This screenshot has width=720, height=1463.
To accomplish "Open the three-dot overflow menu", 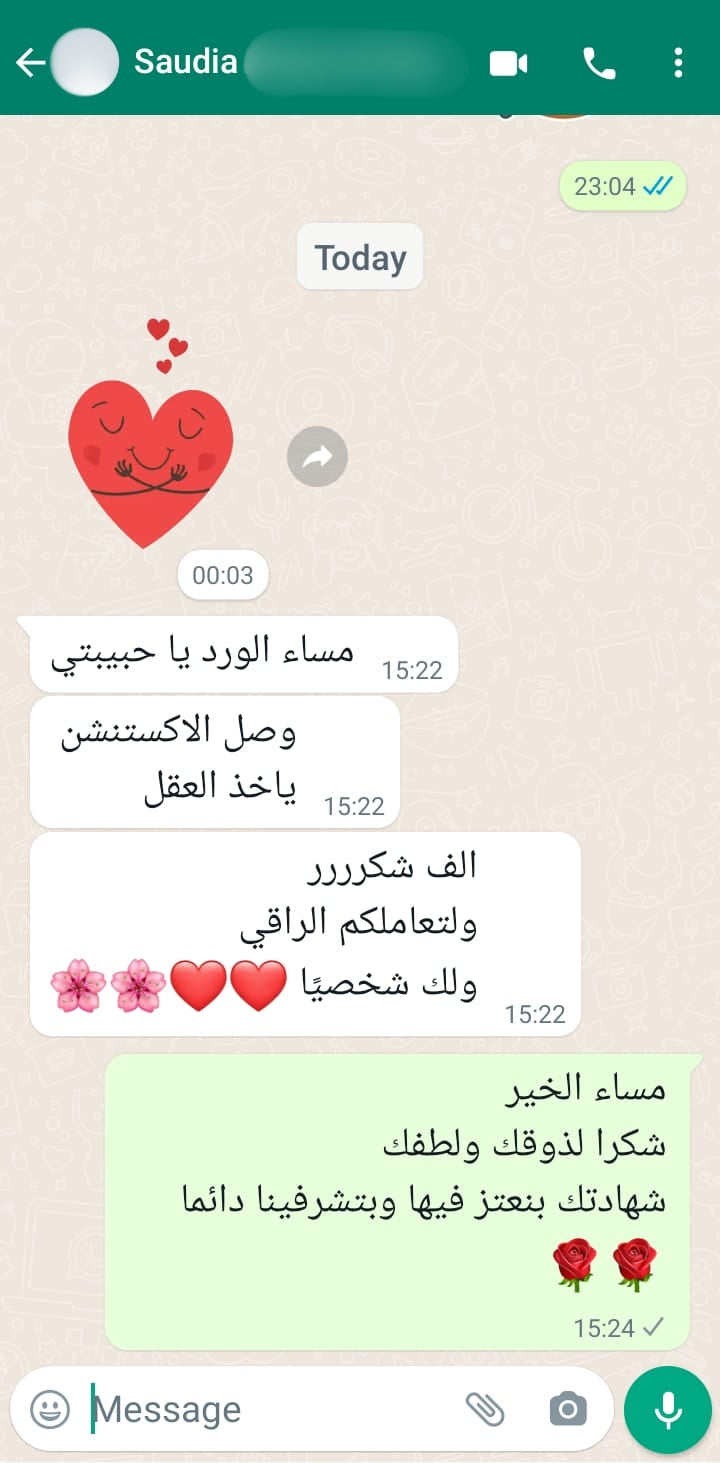I will (678, 63).
